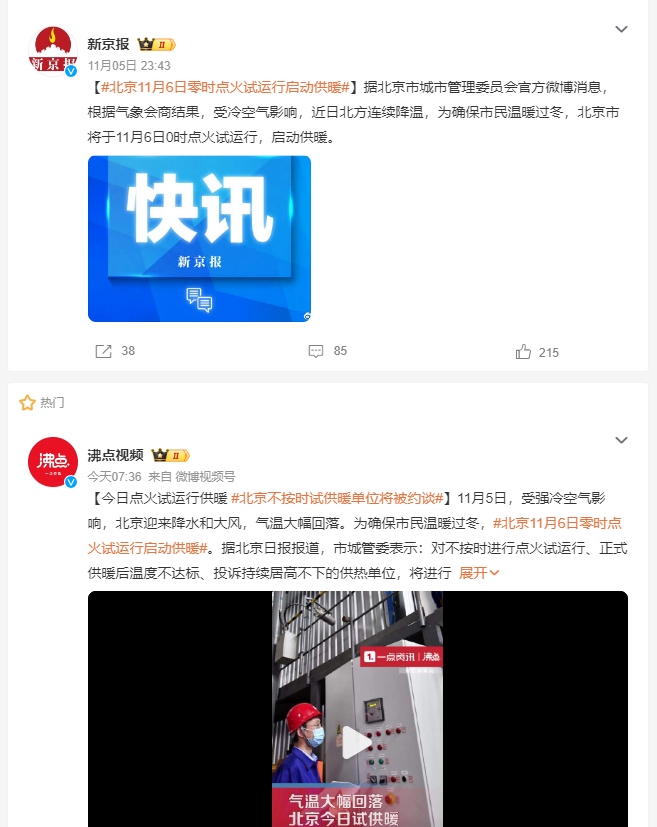Image resolution: width=657 pixels, height=827 pixels.
Task: View the 快讯 image in 新京报 post
Action: tap(199, 239)
